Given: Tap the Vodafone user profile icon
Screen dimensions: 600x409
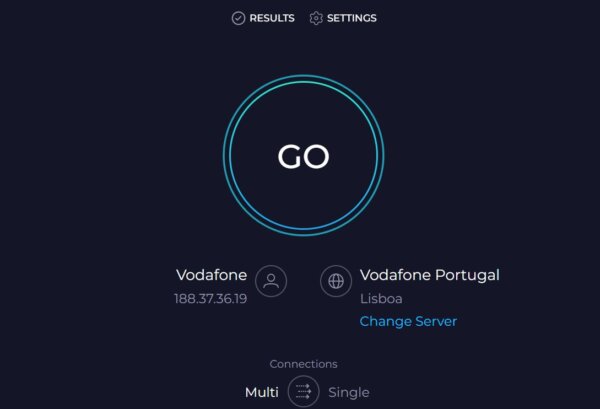Looking at the screenshot, I should point(271,281).
